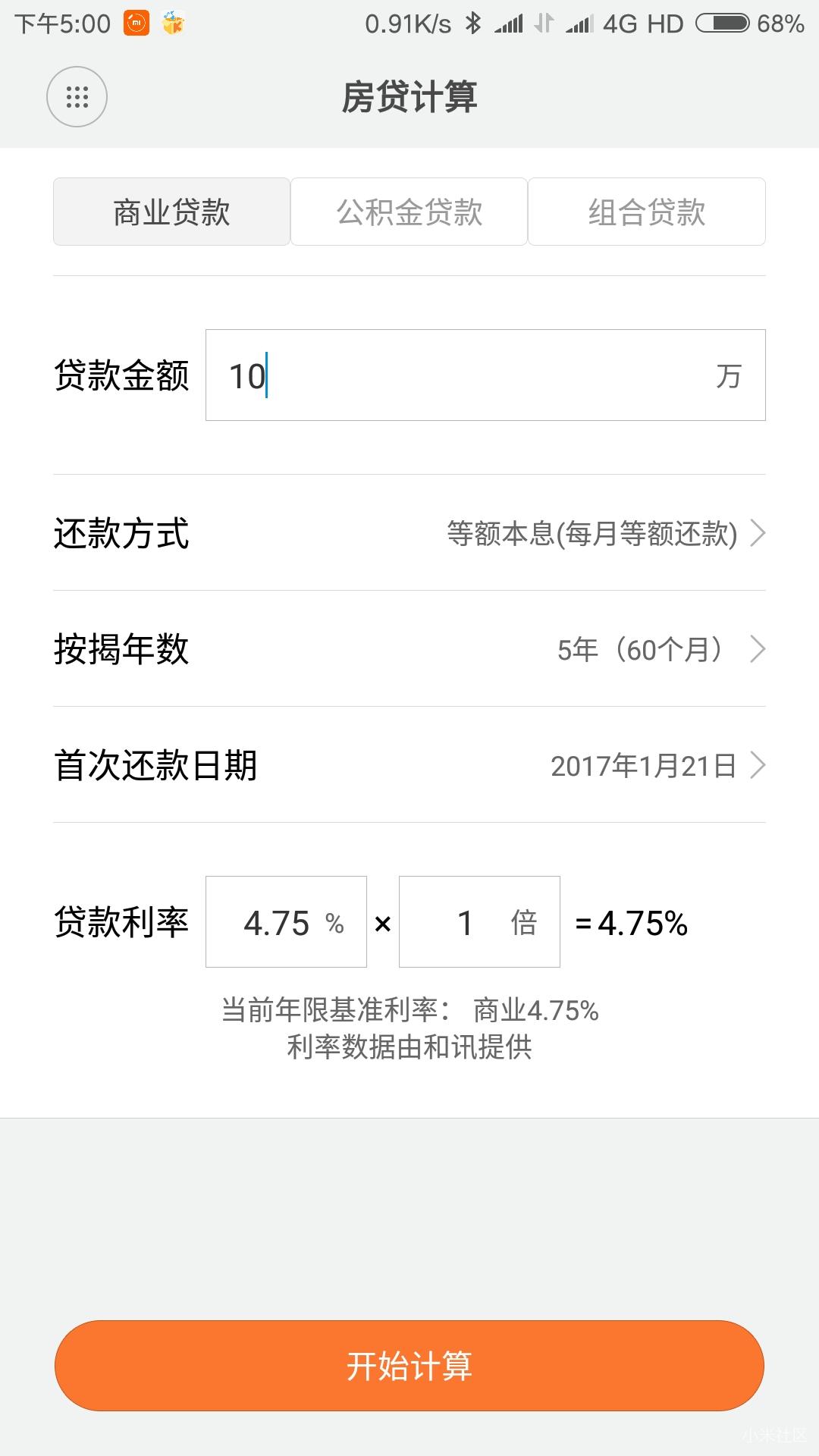Tap the battery indicator in the status bar
Viewport: 819px width, 1456px height.
(721, 24)
